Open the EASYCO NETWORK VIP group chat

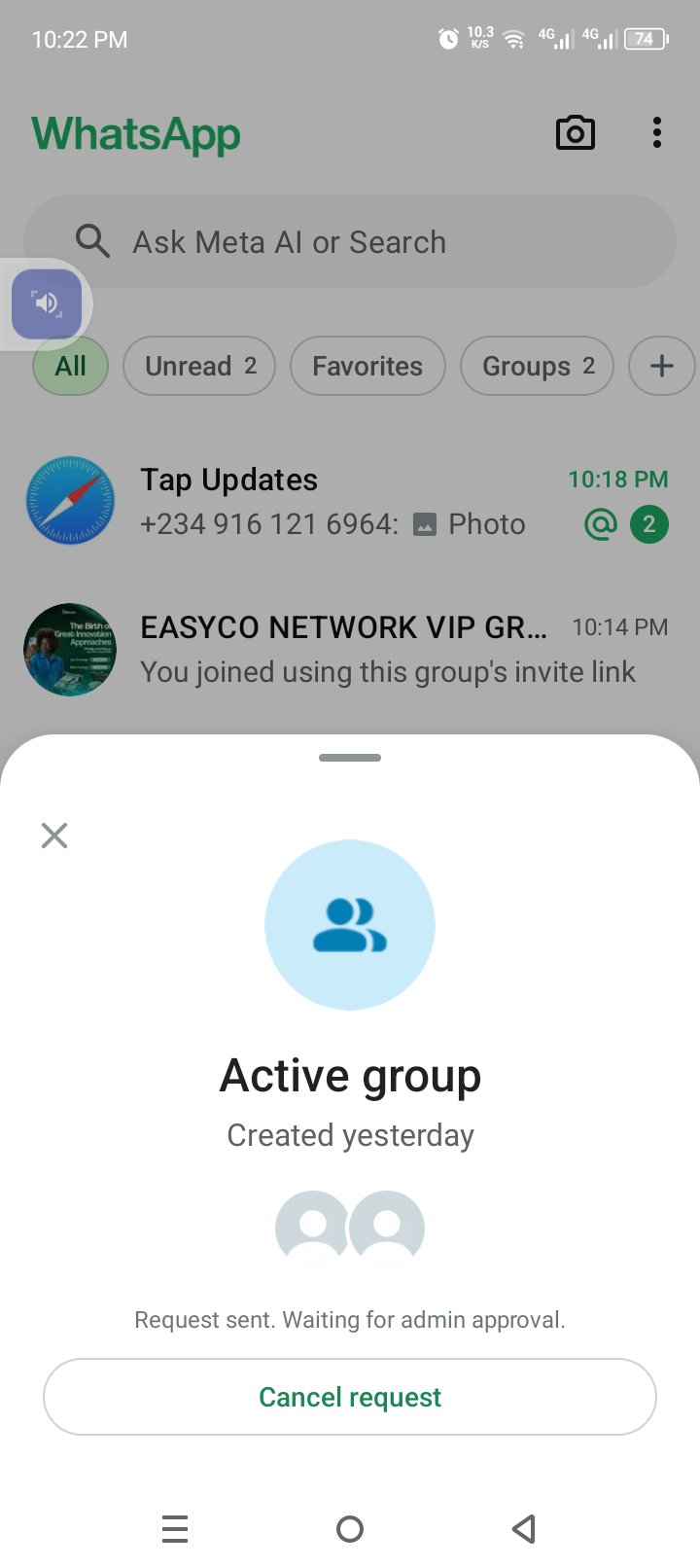click(350, 650)
